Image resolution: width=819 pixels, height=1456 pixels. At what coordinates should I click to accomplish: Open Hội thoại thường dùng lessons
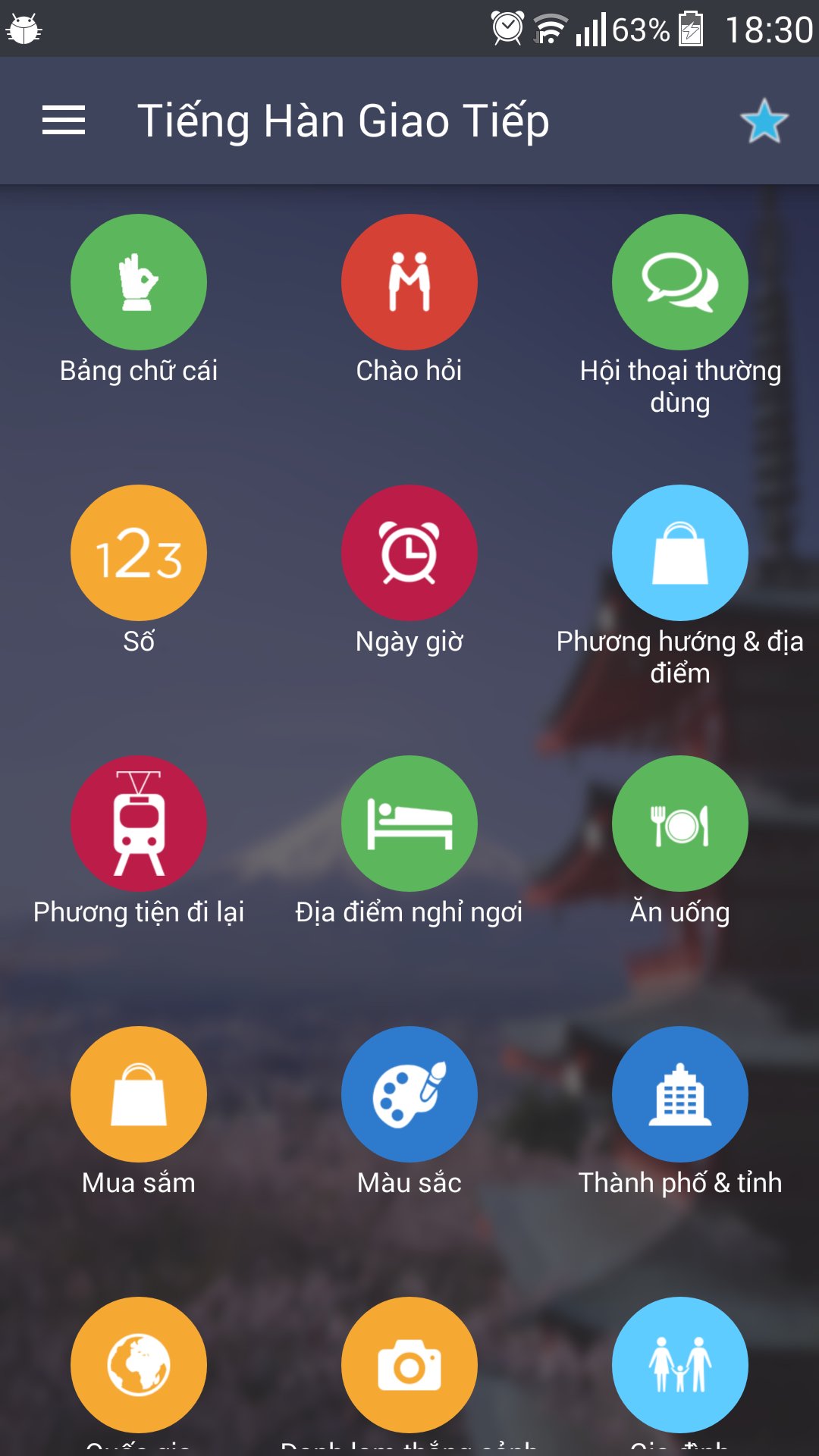click(x=680, y=282)
